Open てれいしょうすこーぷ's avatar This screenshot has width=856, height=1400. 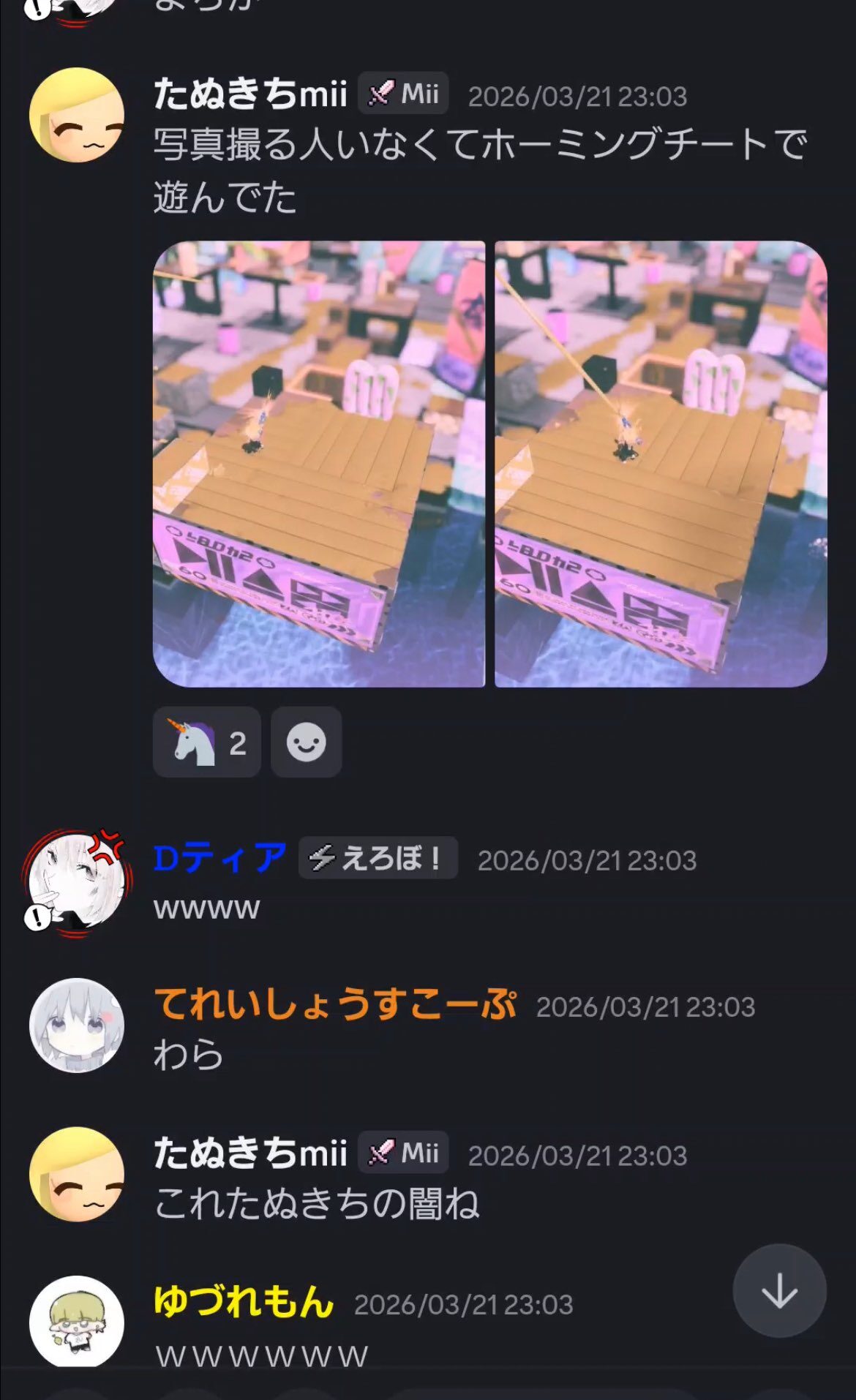click(77, 1025)
